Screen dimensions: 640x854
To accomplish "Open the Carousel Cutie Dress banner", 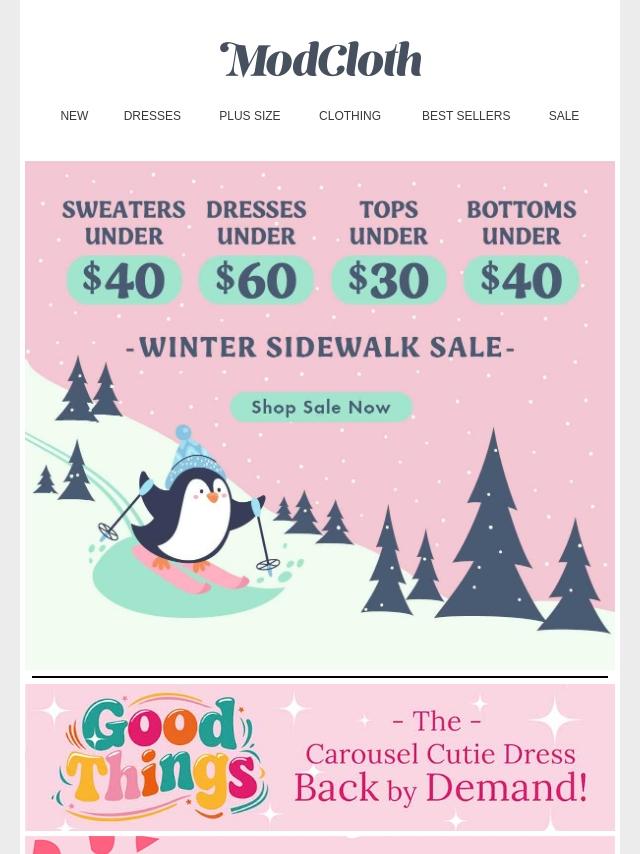I will pos(320,757).
